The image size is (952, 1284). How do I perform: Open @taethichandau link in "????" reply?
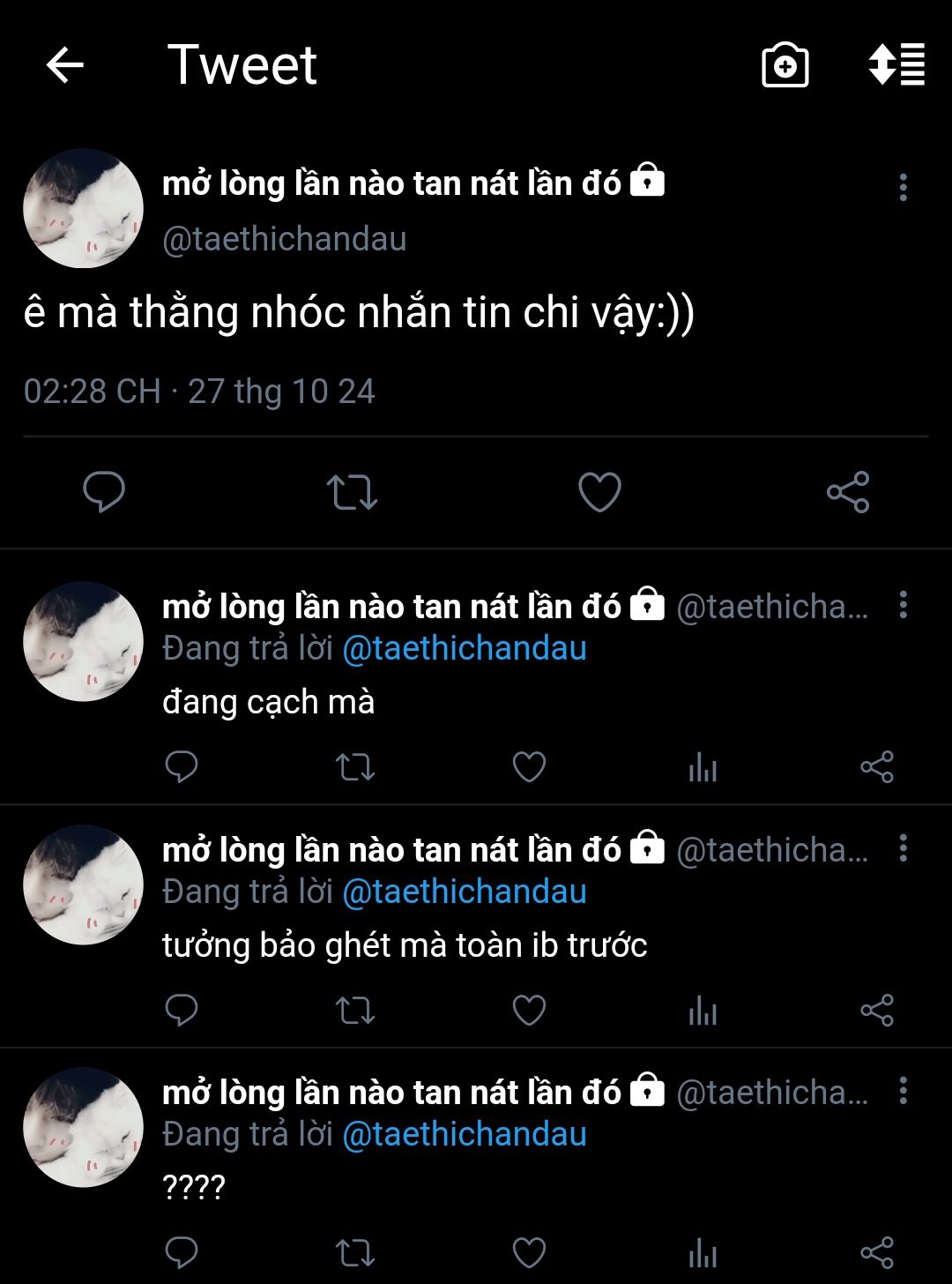(464, 1134)
